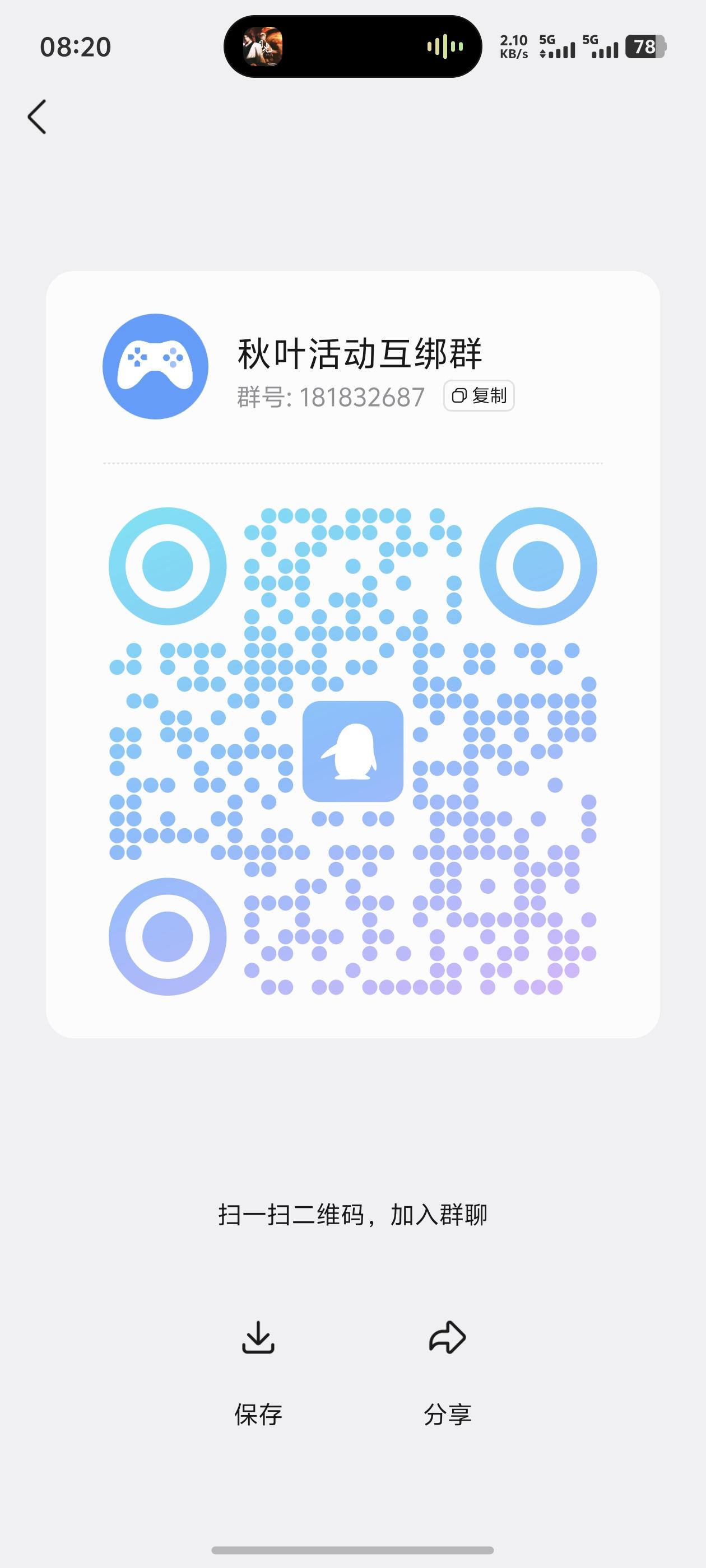Tap the 保存 label to save the QR code
706x1568 pixels.
pyautogui.click(x=258, y=1413)
